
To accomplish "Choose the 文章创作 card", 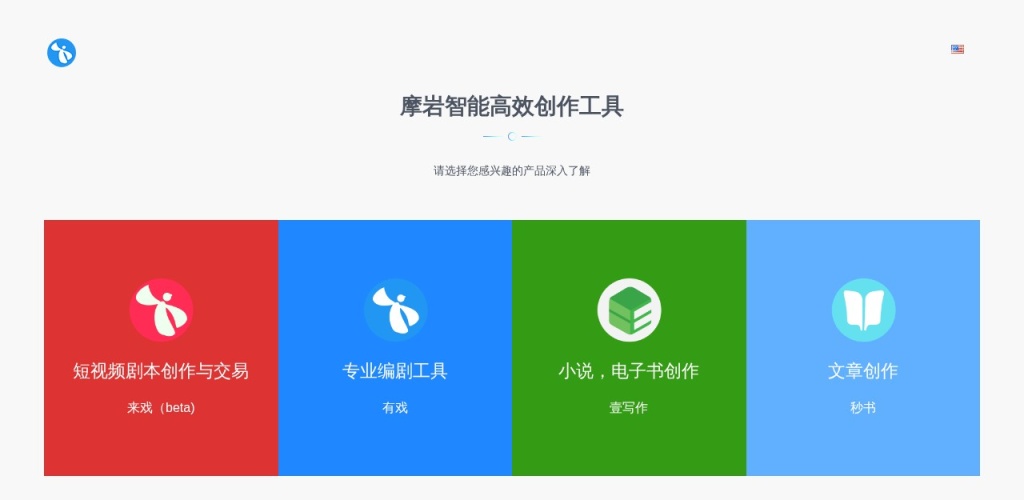I will tap(863, 347).
